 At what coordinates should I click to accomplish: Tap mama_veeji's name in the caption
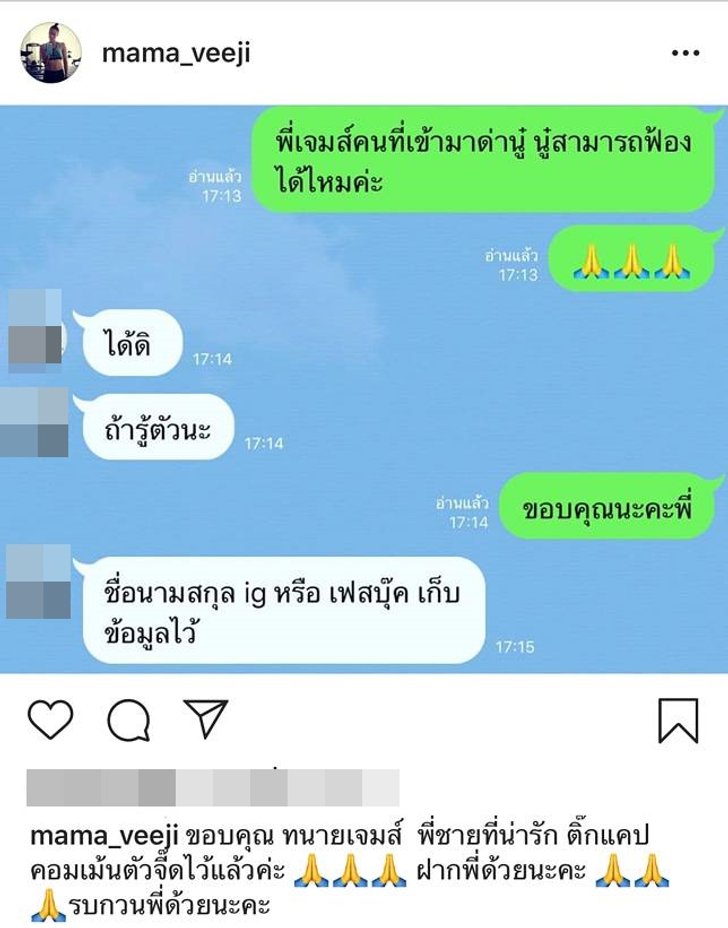coord(94,834)
